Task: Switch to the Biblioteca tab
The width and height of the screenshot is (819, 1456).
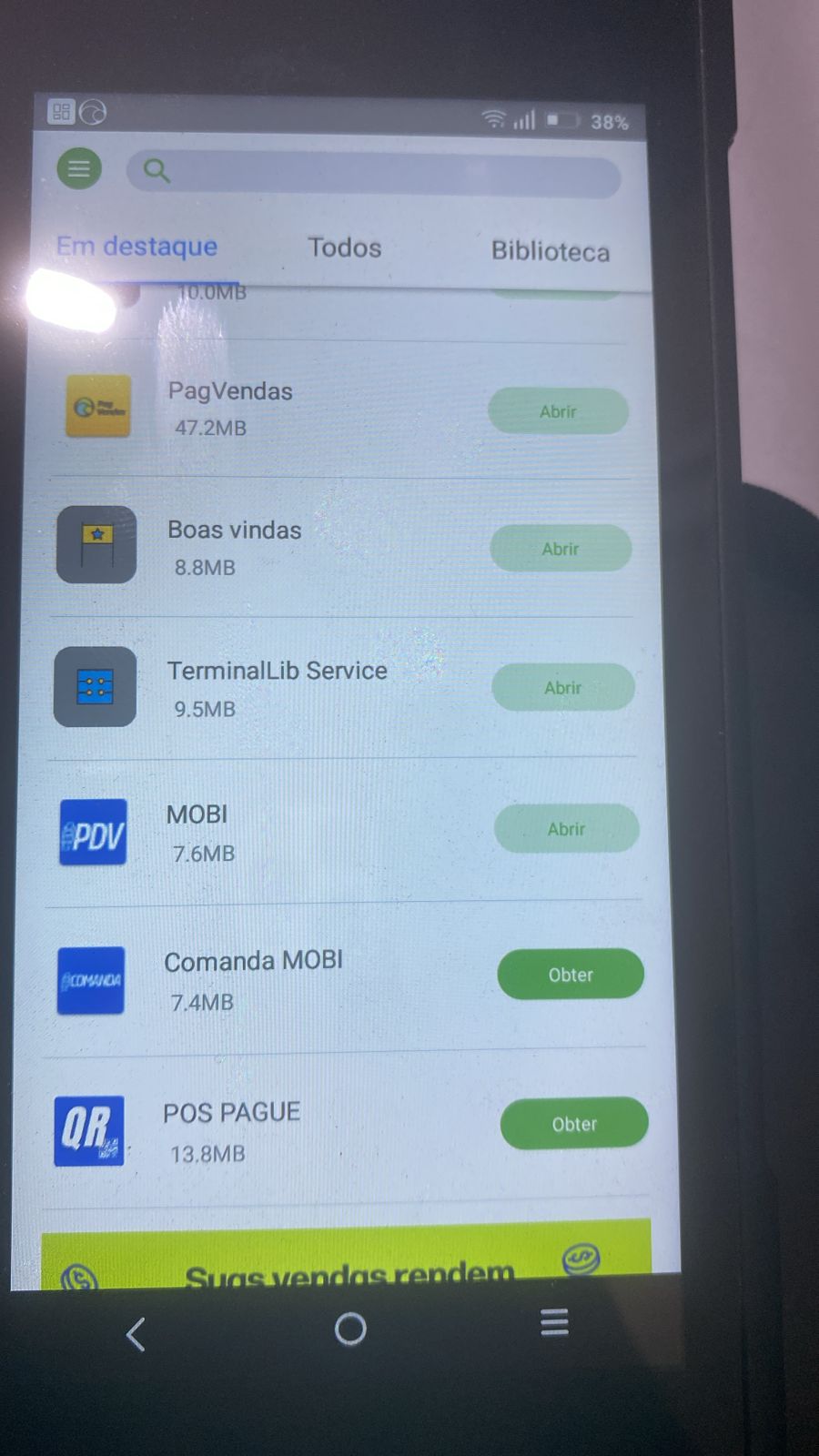Action: click(x=550, y=251)
